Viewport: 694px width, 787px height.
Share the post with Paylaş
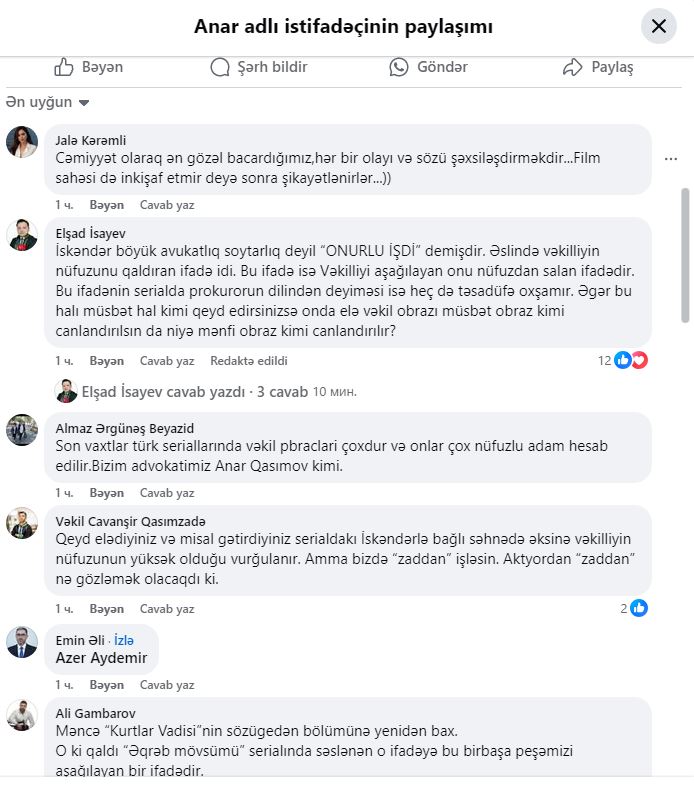coord(598,67)
